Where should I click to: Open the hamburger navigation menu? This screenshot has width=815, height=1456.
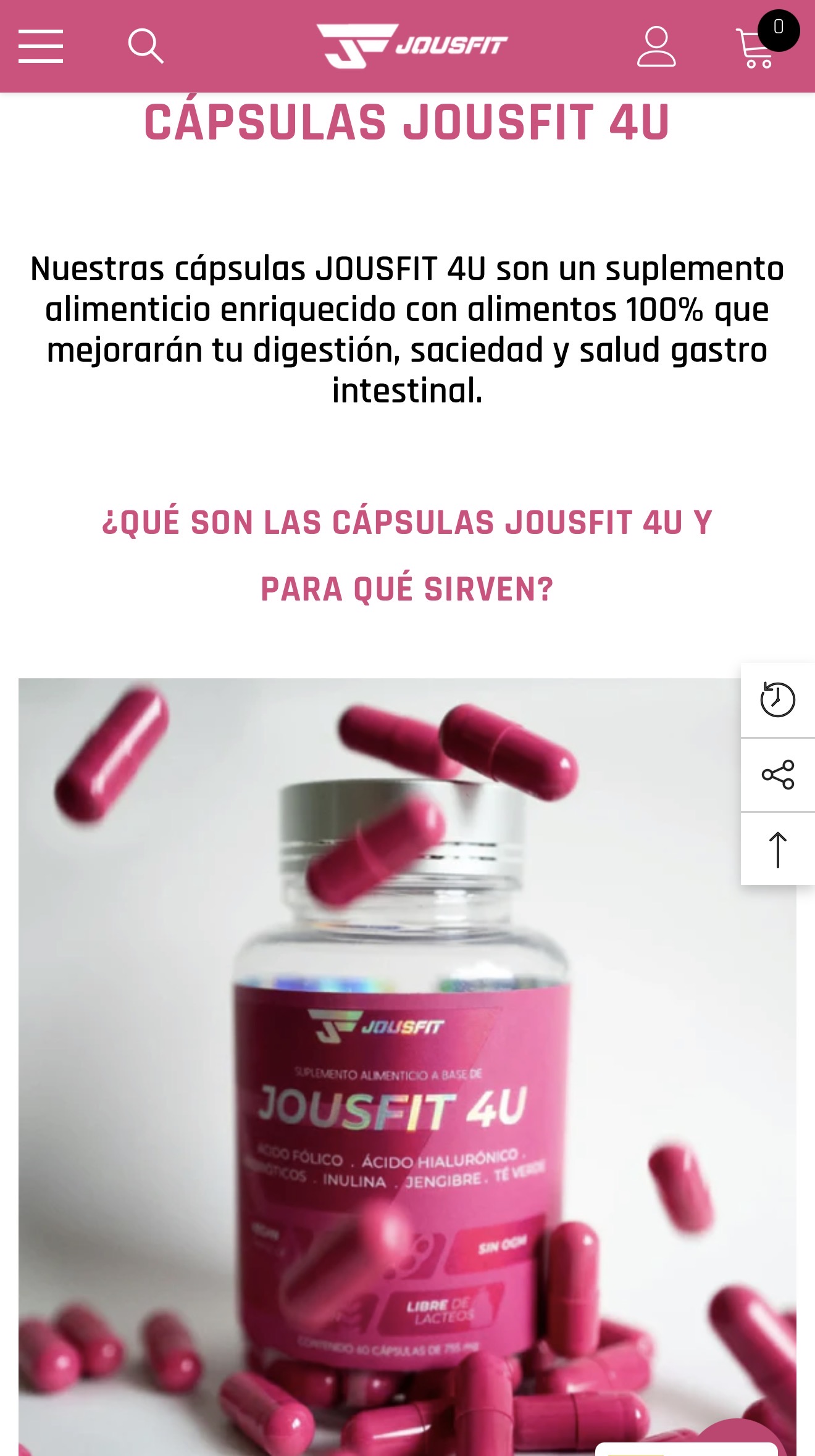tap(41, 46)
